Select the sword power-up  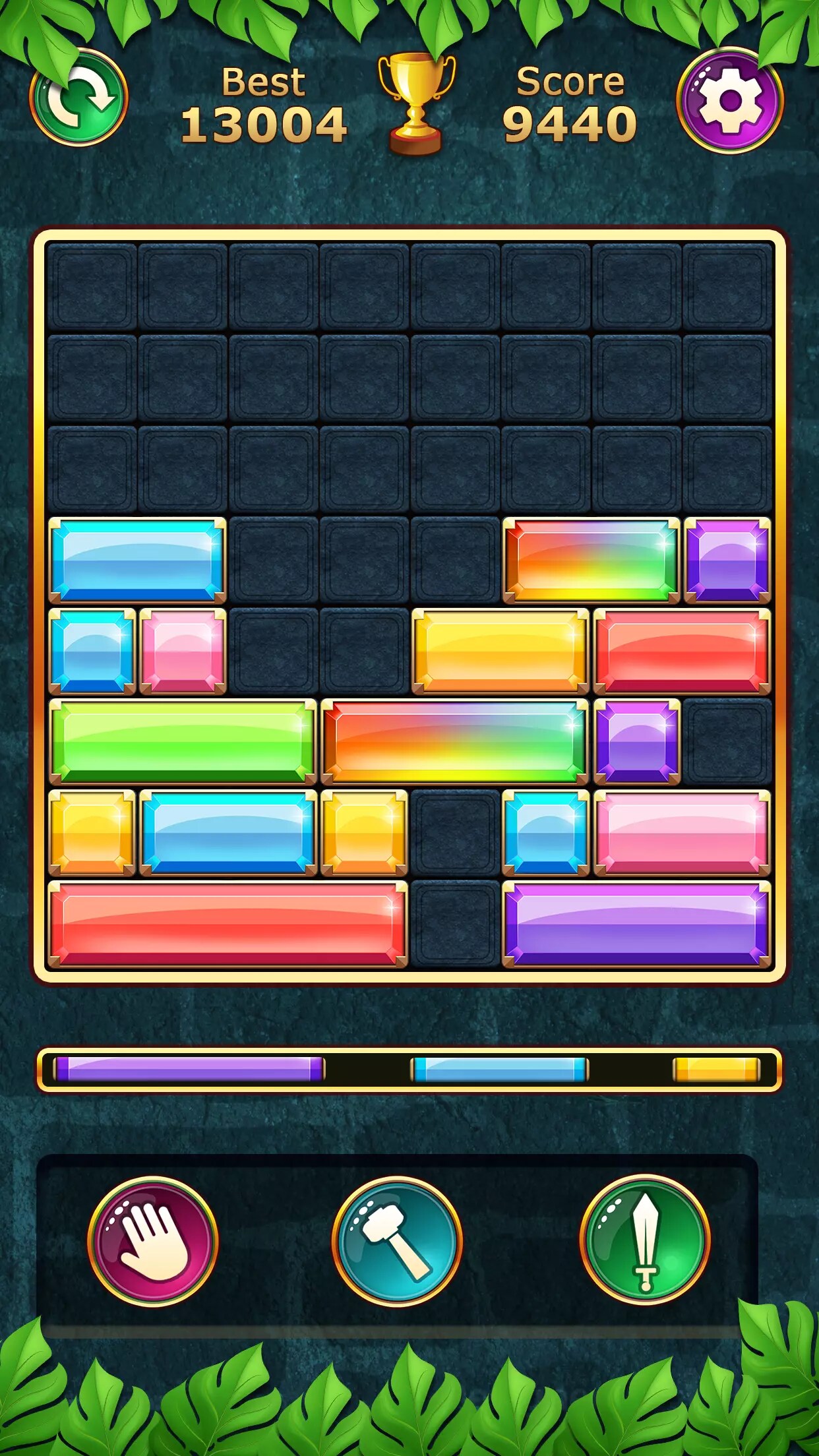(x=645, y=1239)
